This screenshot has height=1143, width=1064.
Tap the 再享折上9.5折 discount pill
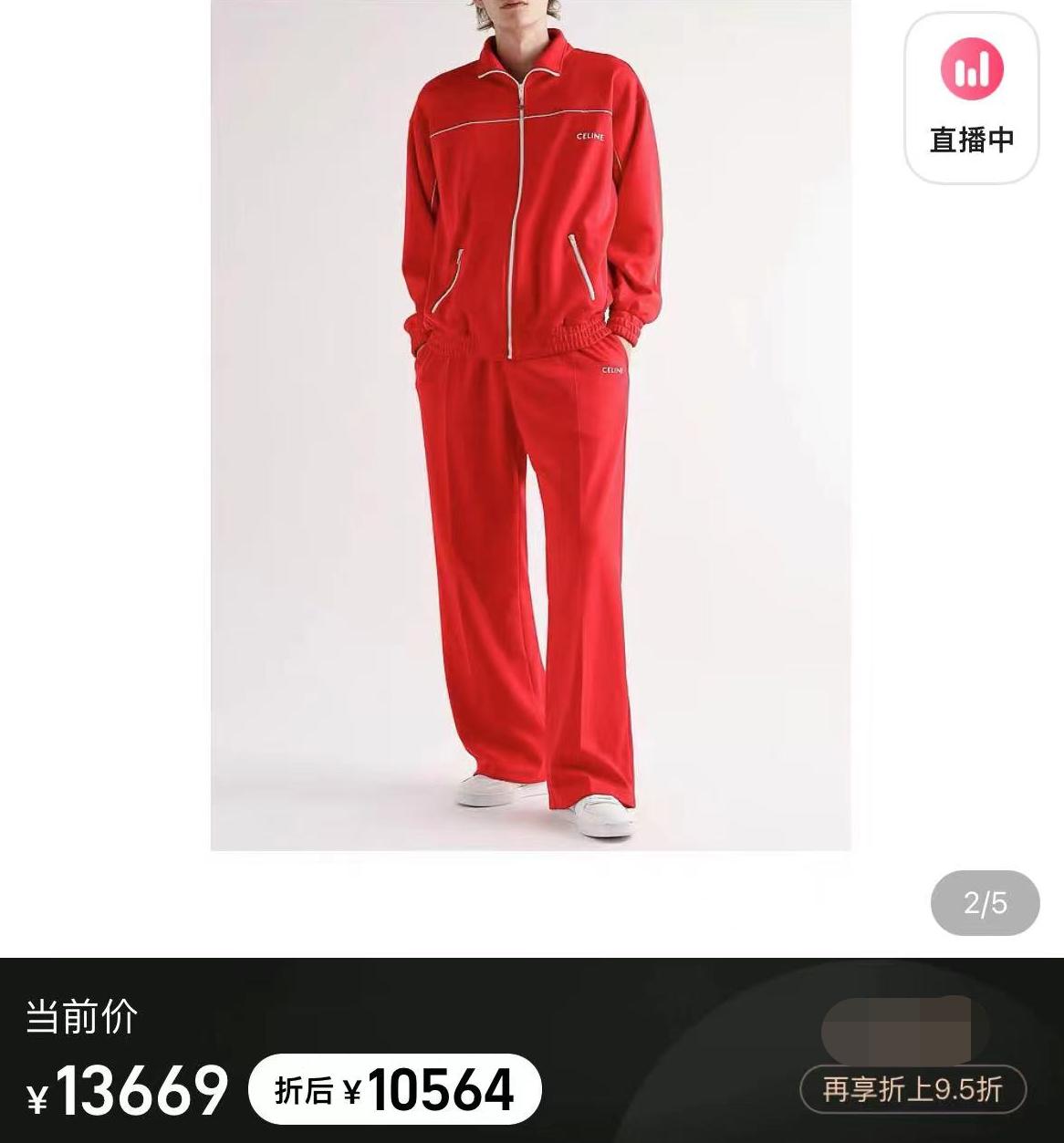pos(913,1089)
